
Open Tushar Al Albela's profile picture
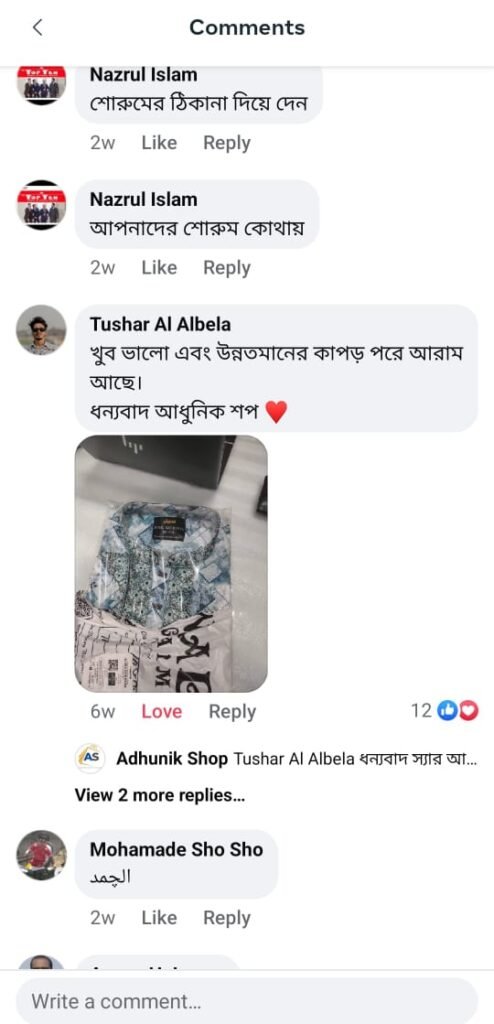pyautogui.click(x=41, y=330)
